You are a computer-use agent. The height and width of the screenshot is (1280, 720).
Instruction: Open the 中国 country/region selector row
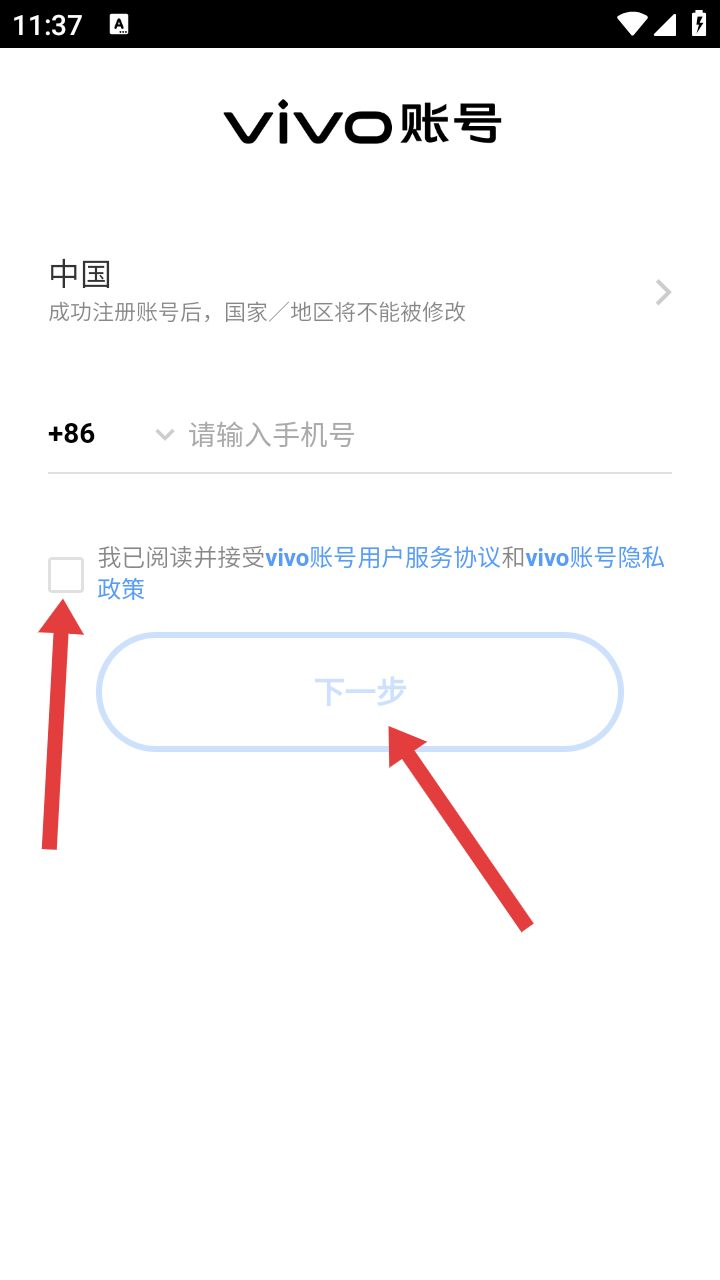tap(360, 291)
